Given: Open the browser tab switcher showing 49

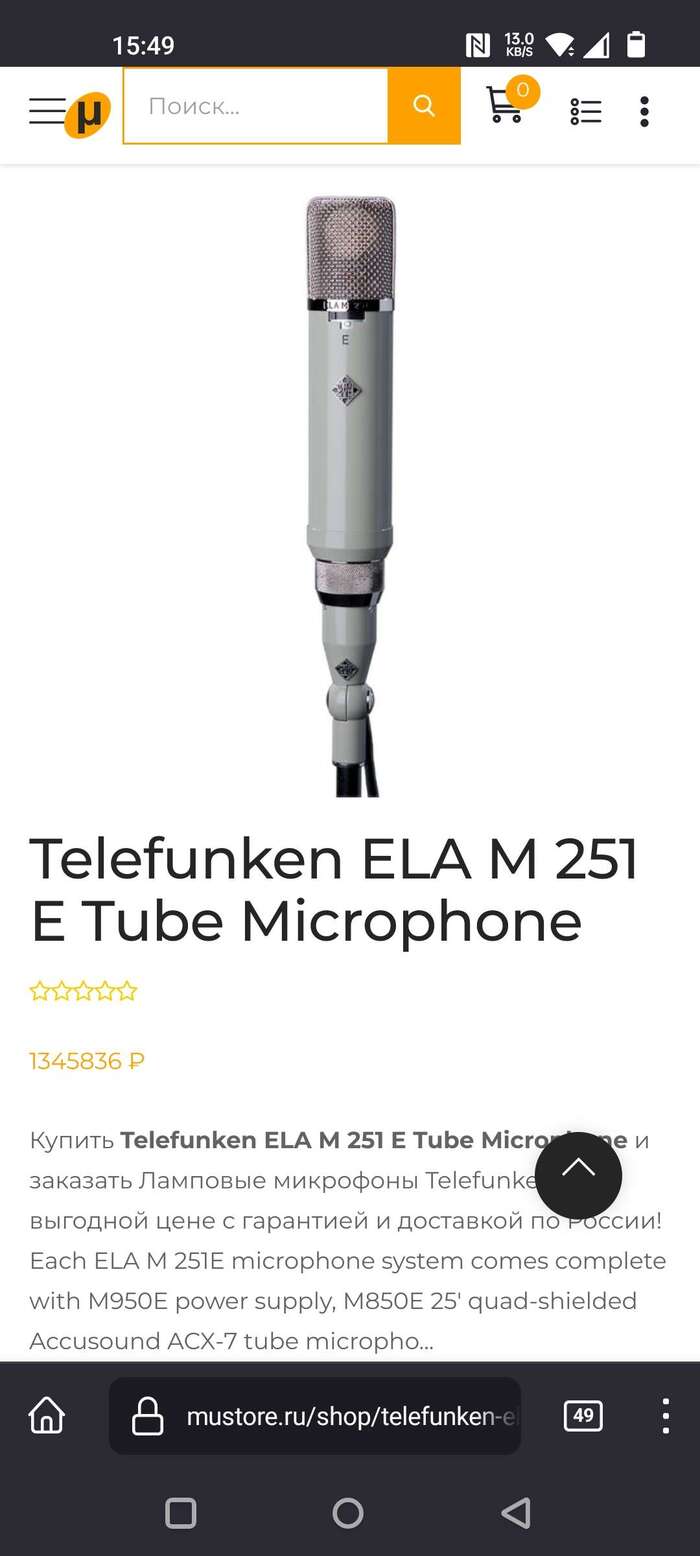Looking at the screenshot, I should [x=583, y=1416].
